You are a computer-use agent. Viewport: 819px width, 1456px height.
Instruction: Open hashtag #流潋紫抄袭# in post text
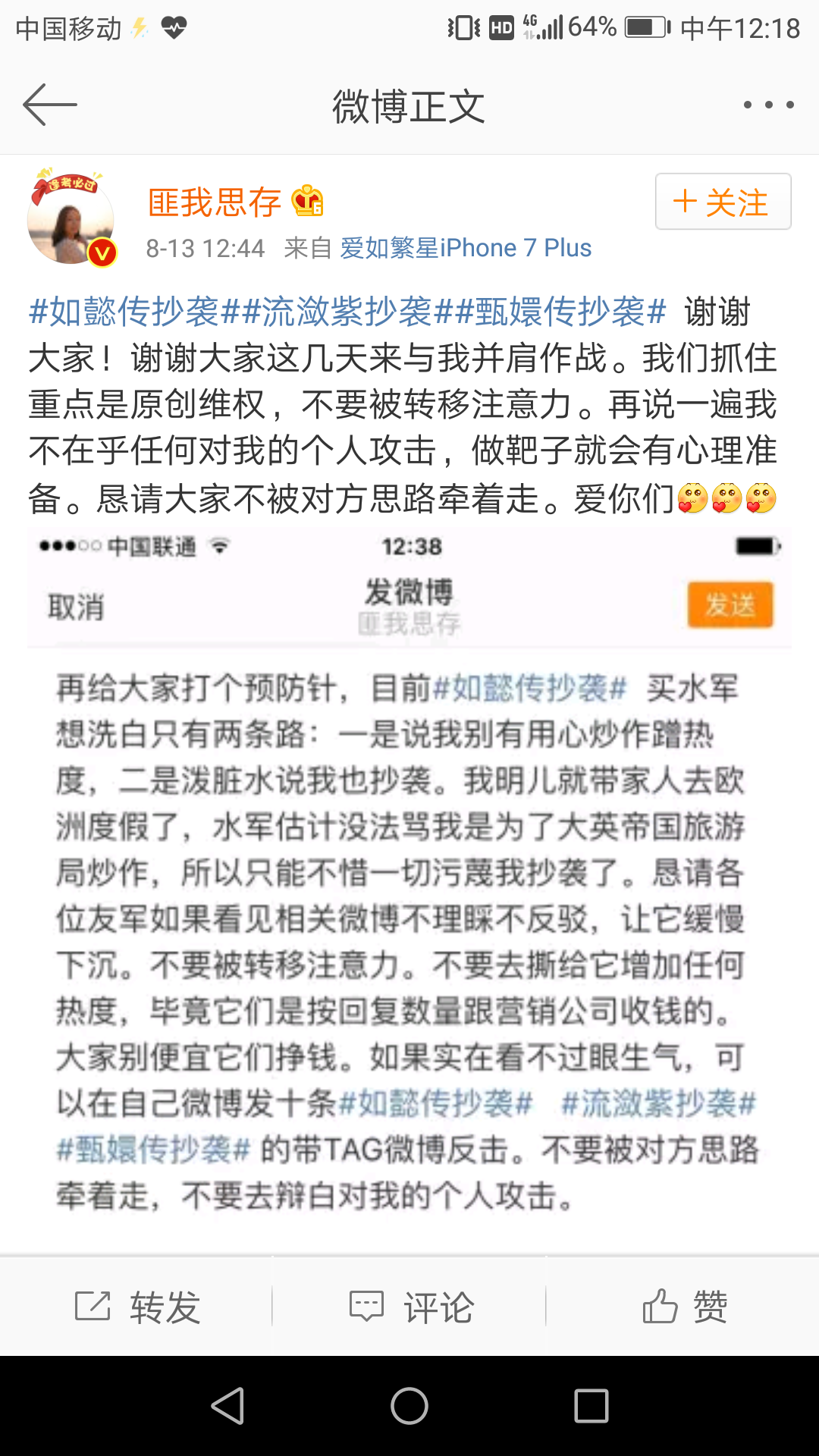[337, 312]
